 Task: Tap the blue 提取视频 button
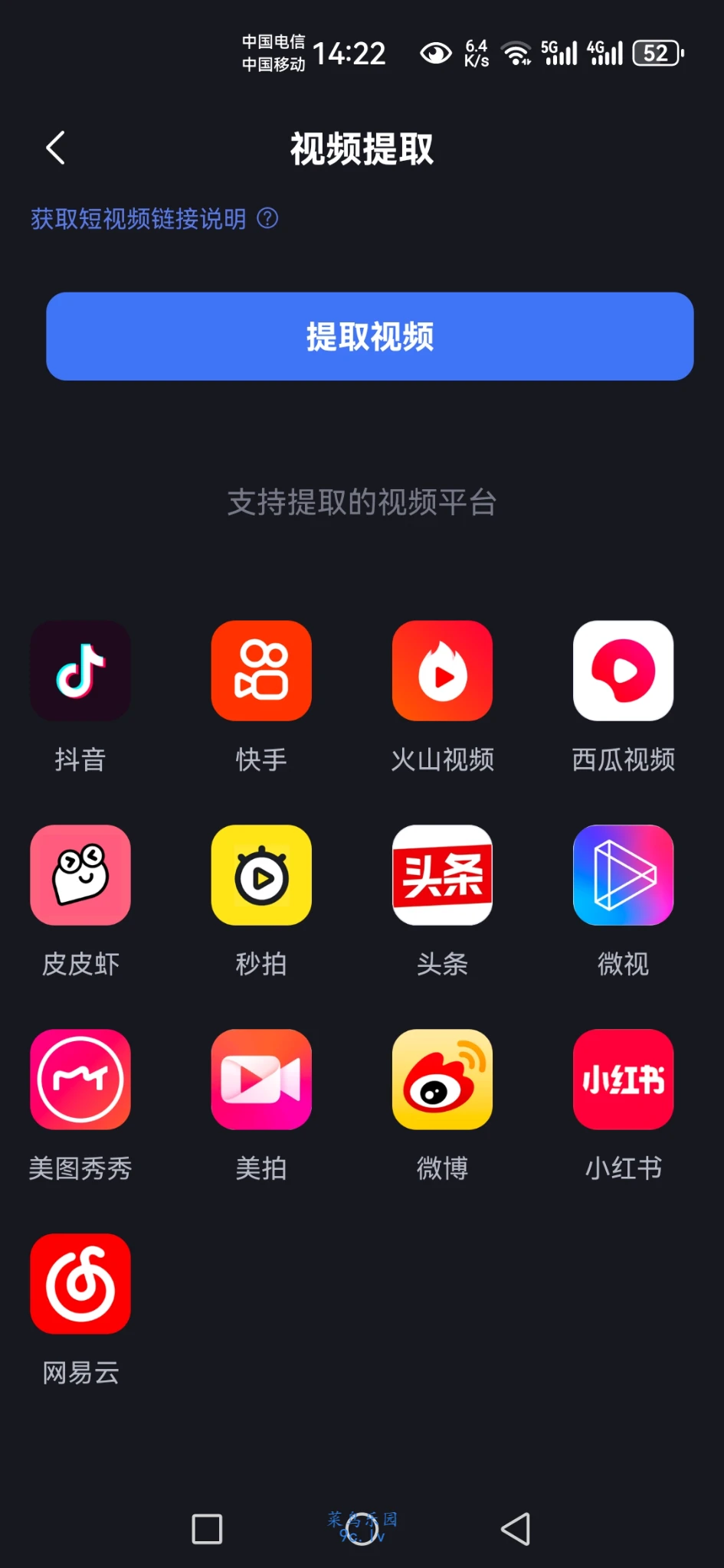point(369,336)
